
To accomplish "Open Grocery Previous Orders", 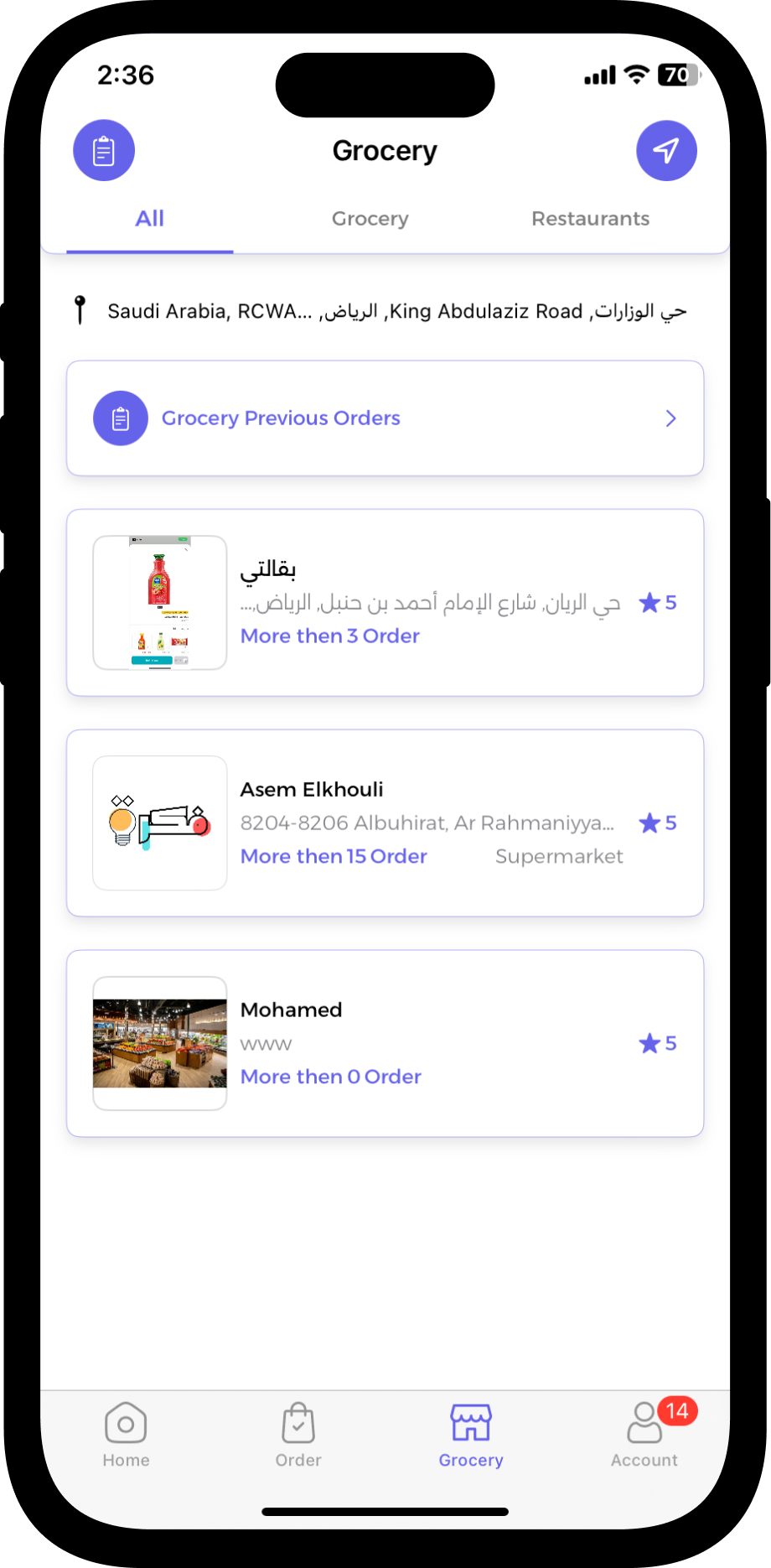I will [385, 418].
